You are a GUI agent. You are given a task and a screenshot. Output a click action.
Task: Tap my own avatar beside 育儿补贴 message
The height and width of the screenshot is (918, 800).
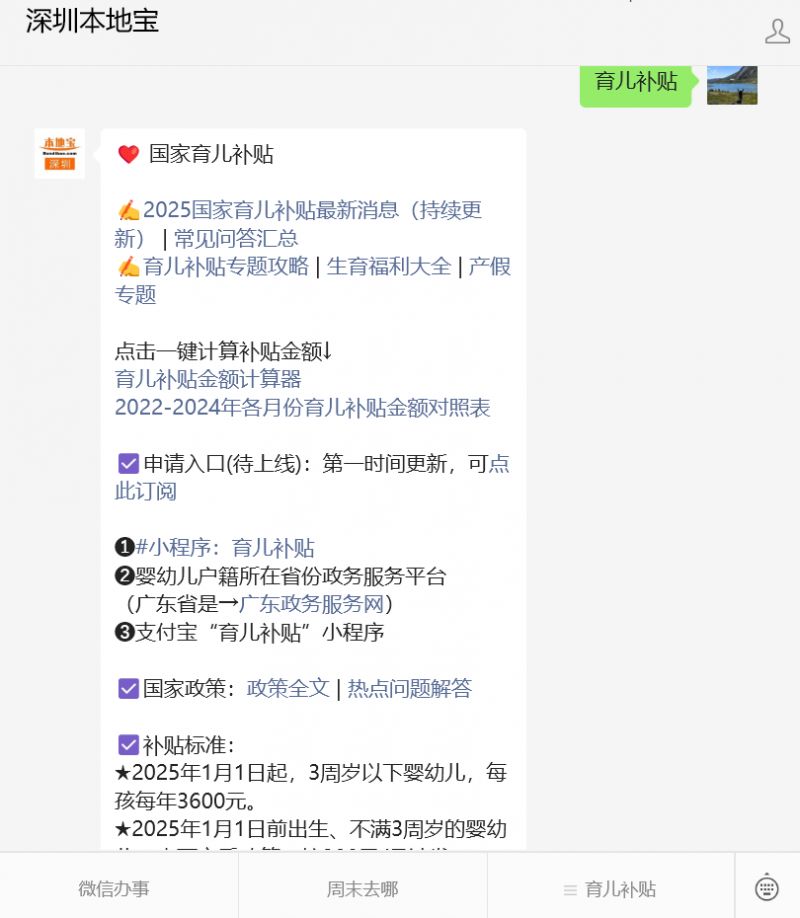click(x=732, y=84)
